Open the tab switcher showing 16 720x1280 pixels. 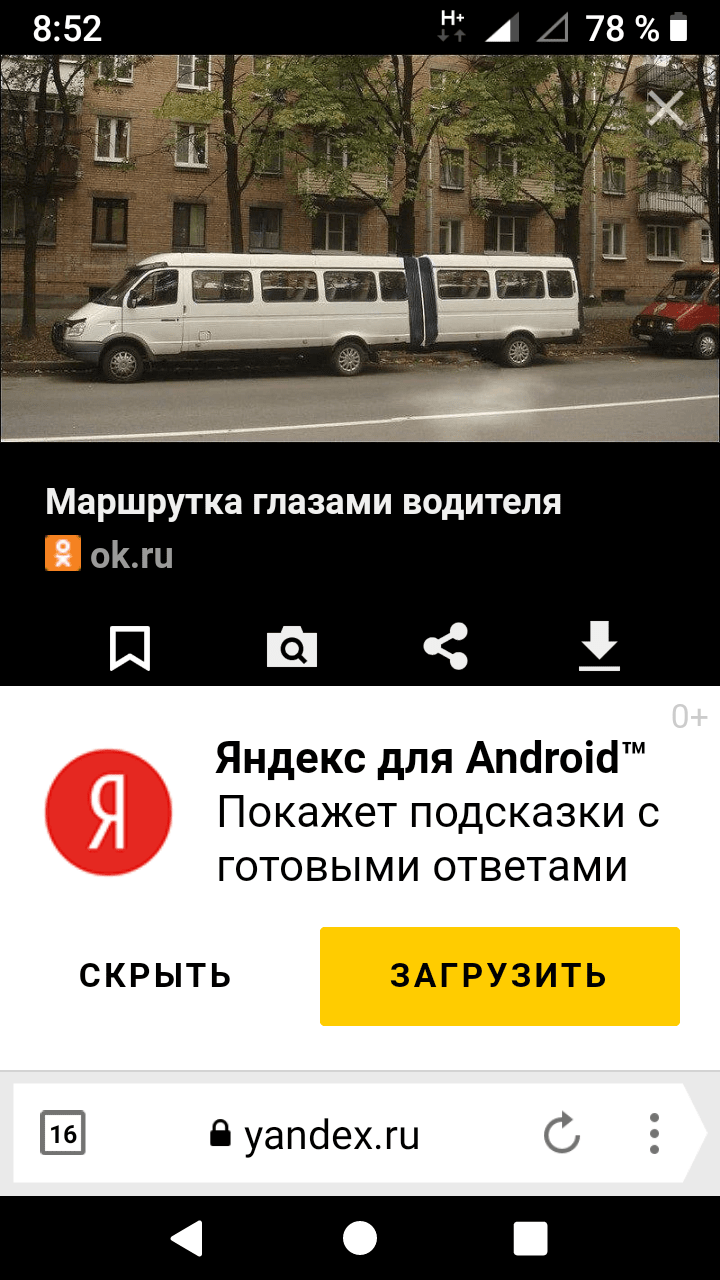tap(63, 1134)
